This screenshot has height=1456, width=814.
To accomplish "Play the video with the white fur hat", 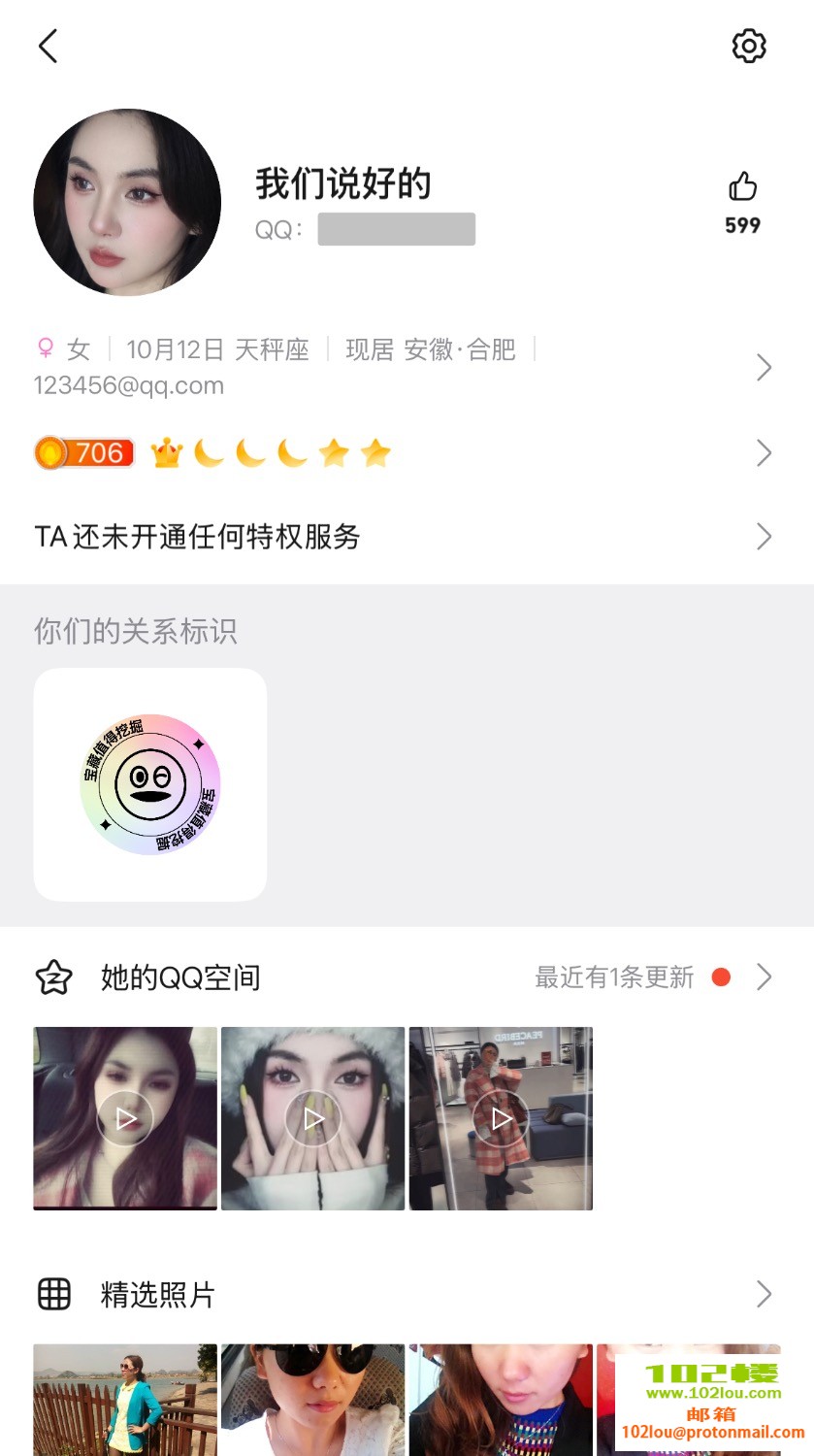I will click(x=312, y=1118).
